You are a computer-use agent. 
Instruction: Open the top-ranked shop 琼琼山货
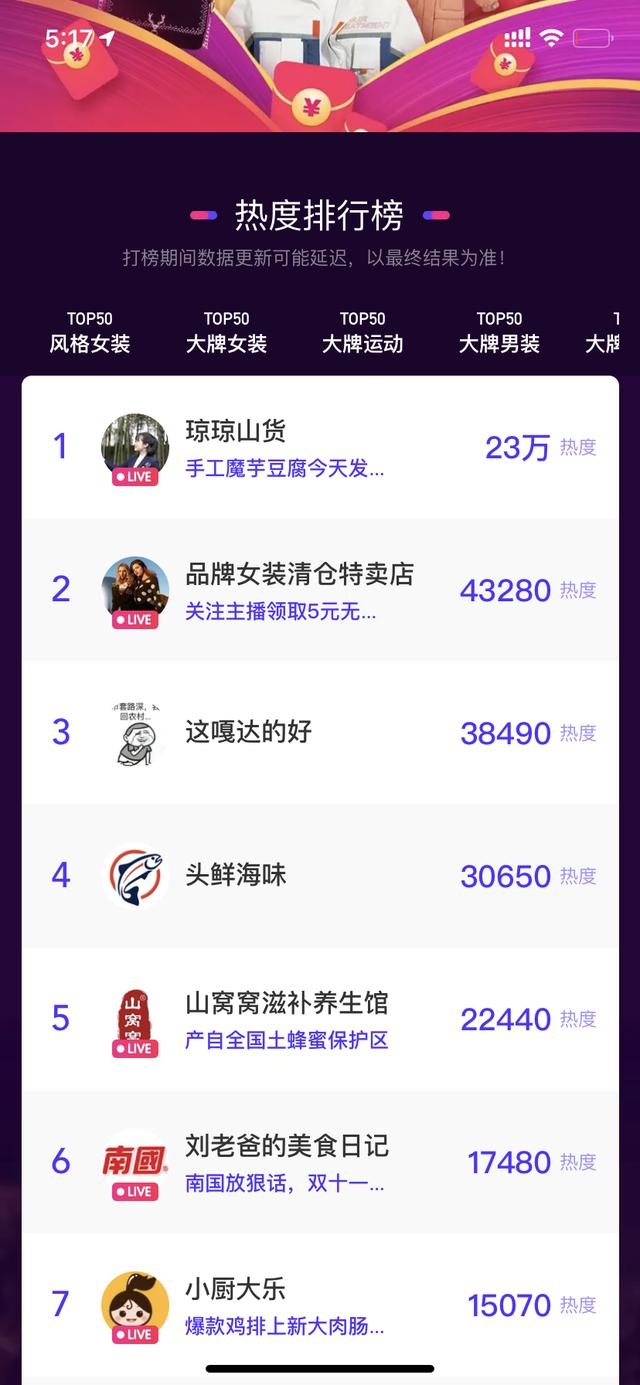pyautogui.click(x=320, y=447)
